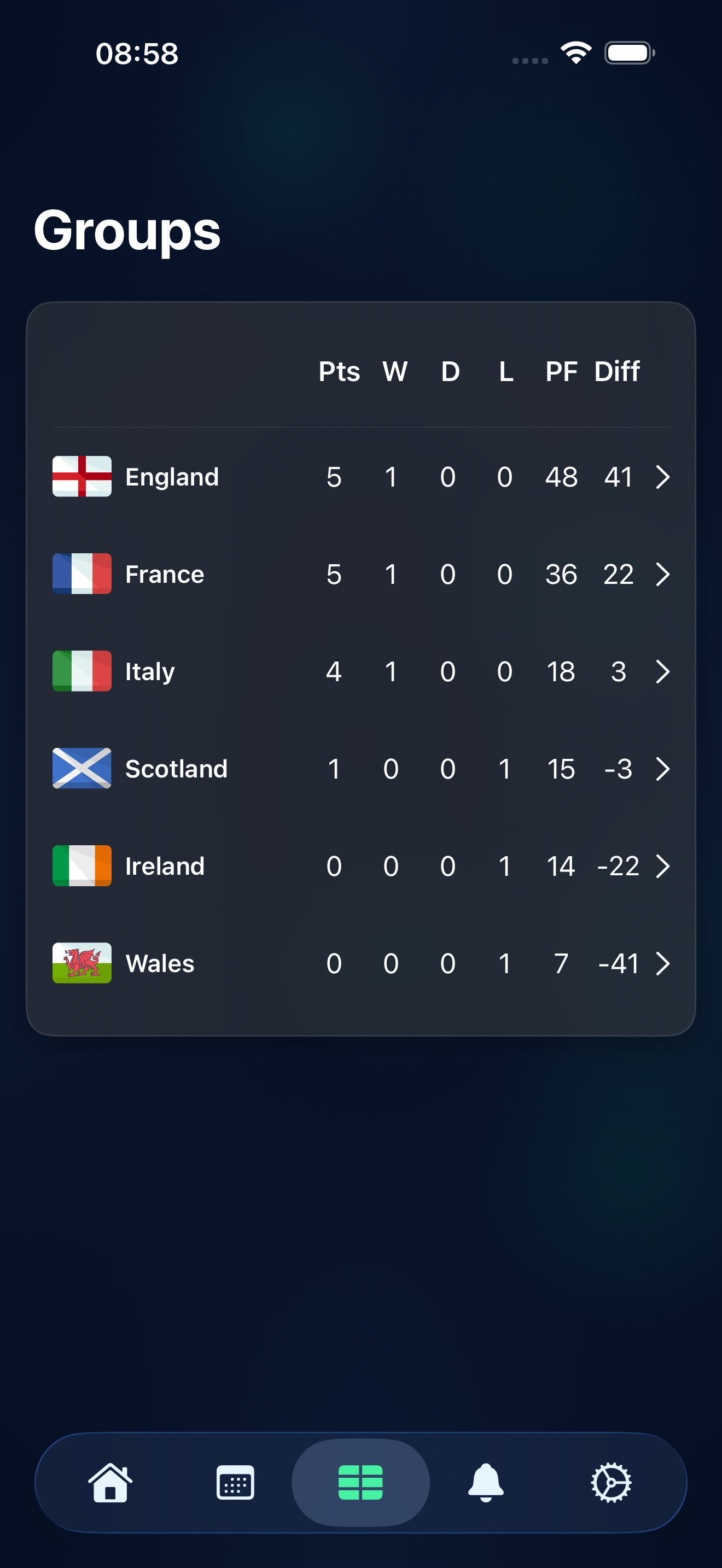Tap the Wales dragon flag icon
Image resolution: width=722 pixels, height=1568 pixels.
(x=81, y=963)
